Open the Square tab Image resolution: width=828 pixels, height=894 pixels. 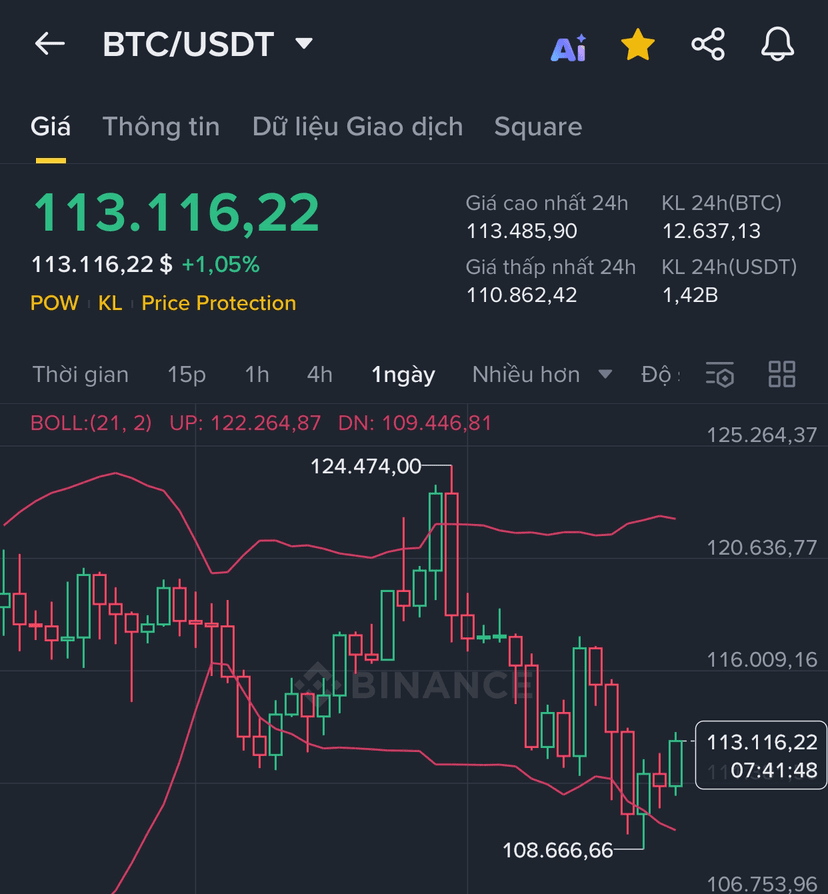(x=538, y=127)
